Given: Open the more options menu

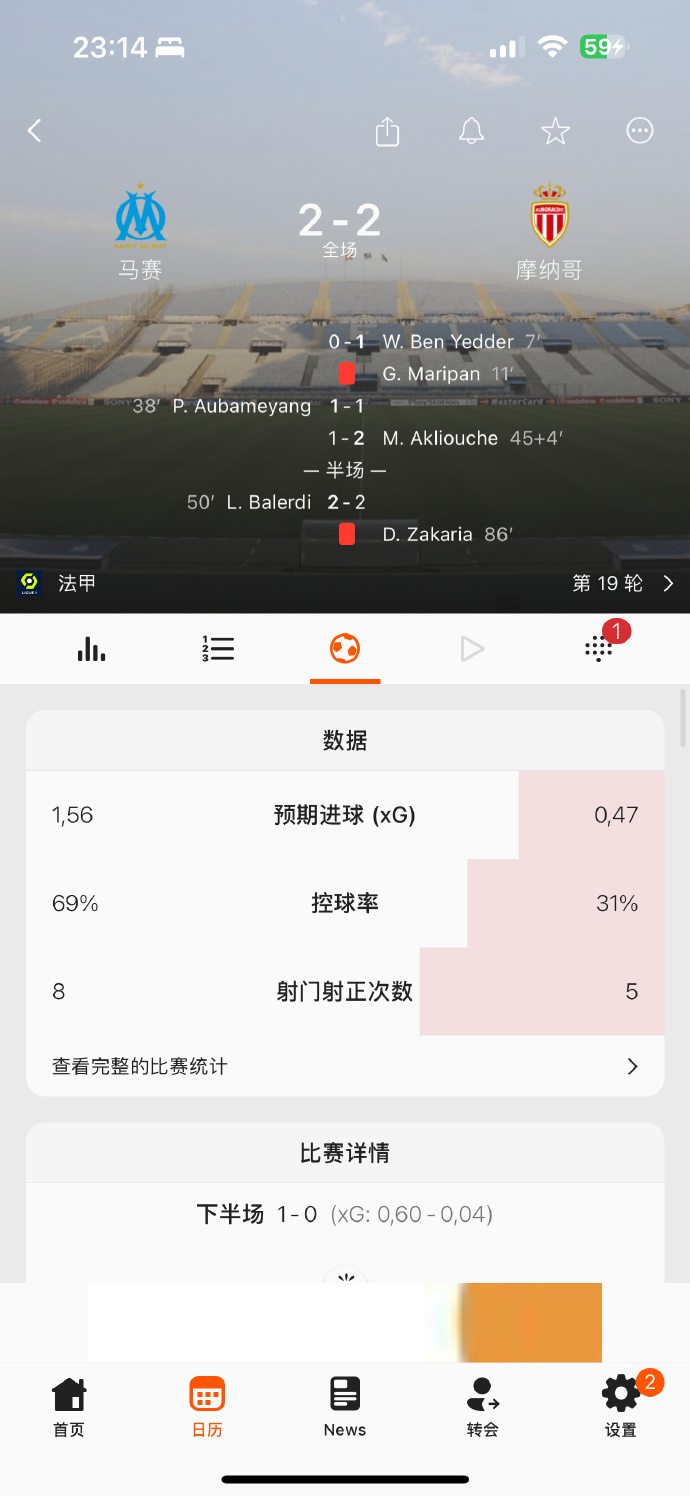Looking at the screenshot, I should click(x=639, y=131).
